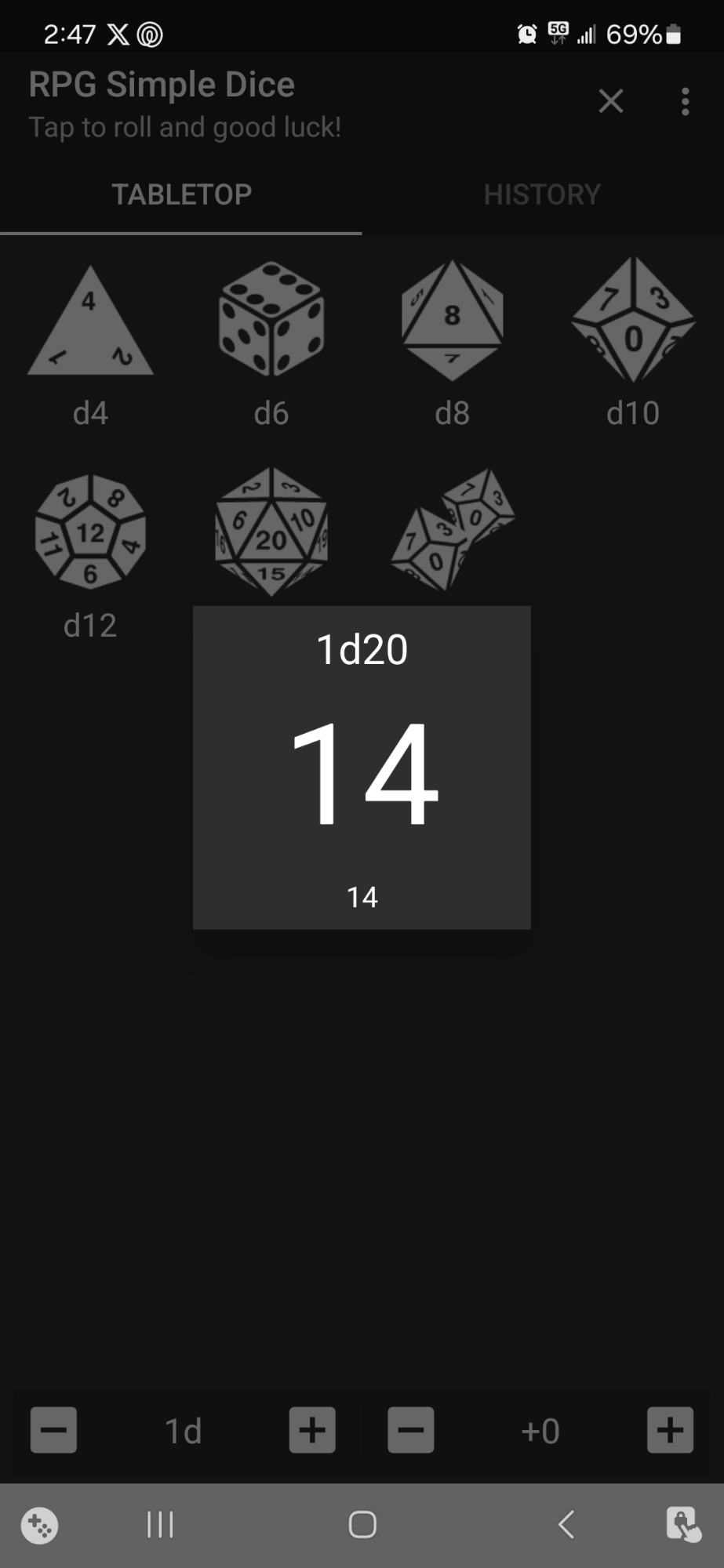Increase the number of dice above 1d
Image resolution: width=724 pixels, height=1568 pixels.
point(312,1430)
